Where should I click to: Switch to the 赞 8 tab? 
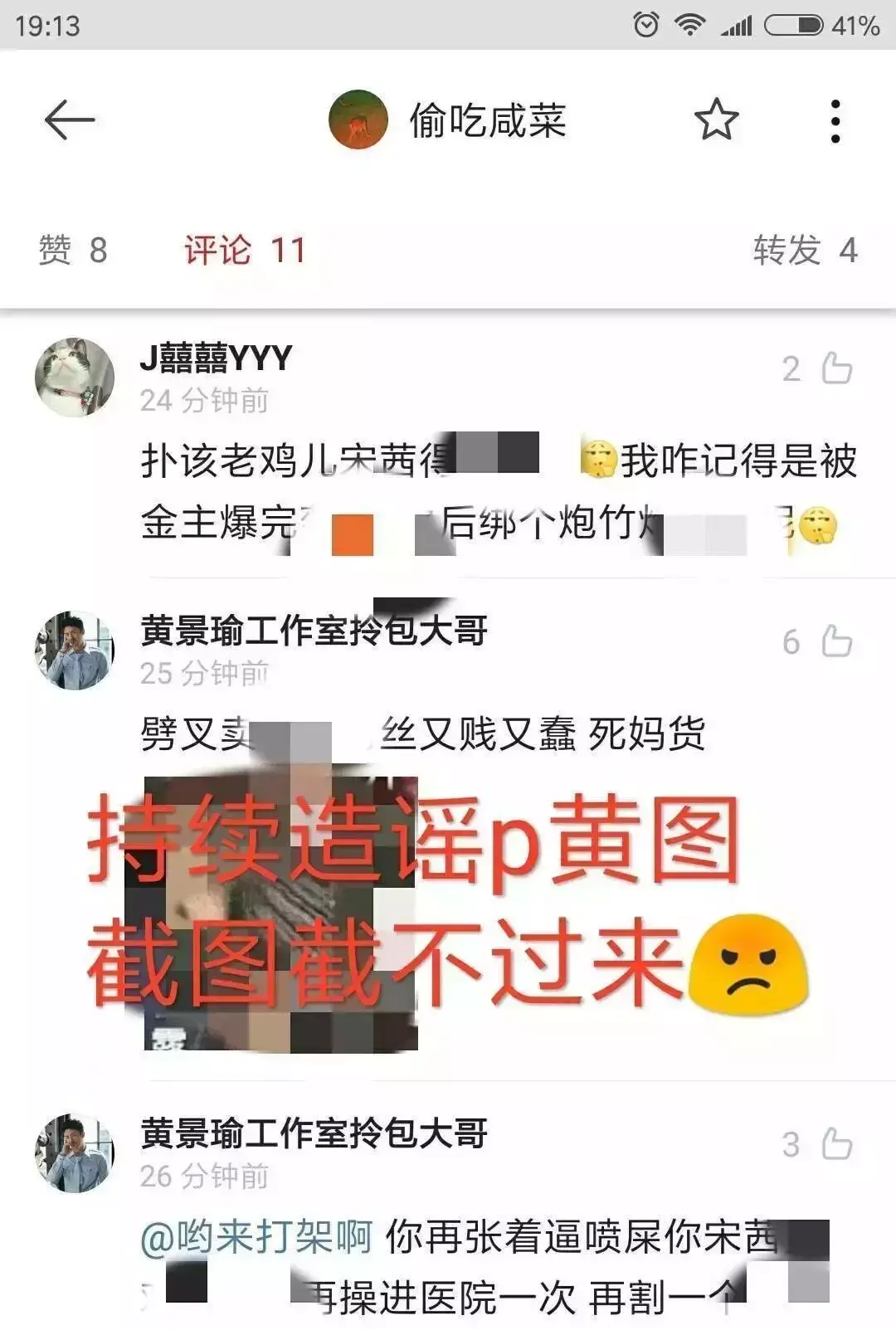coord(73,250)
